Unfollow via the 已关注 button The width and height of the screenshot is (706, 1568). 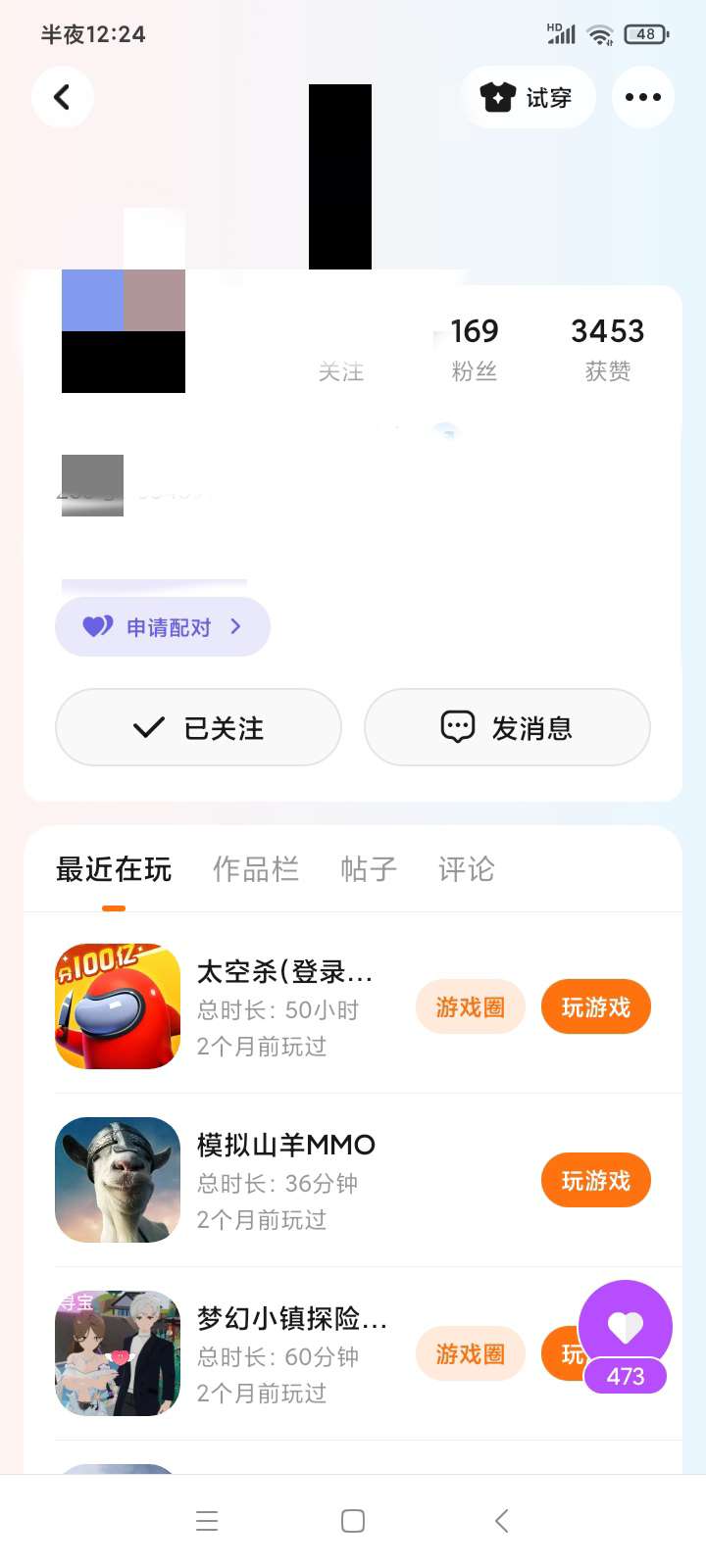(198, 727)
